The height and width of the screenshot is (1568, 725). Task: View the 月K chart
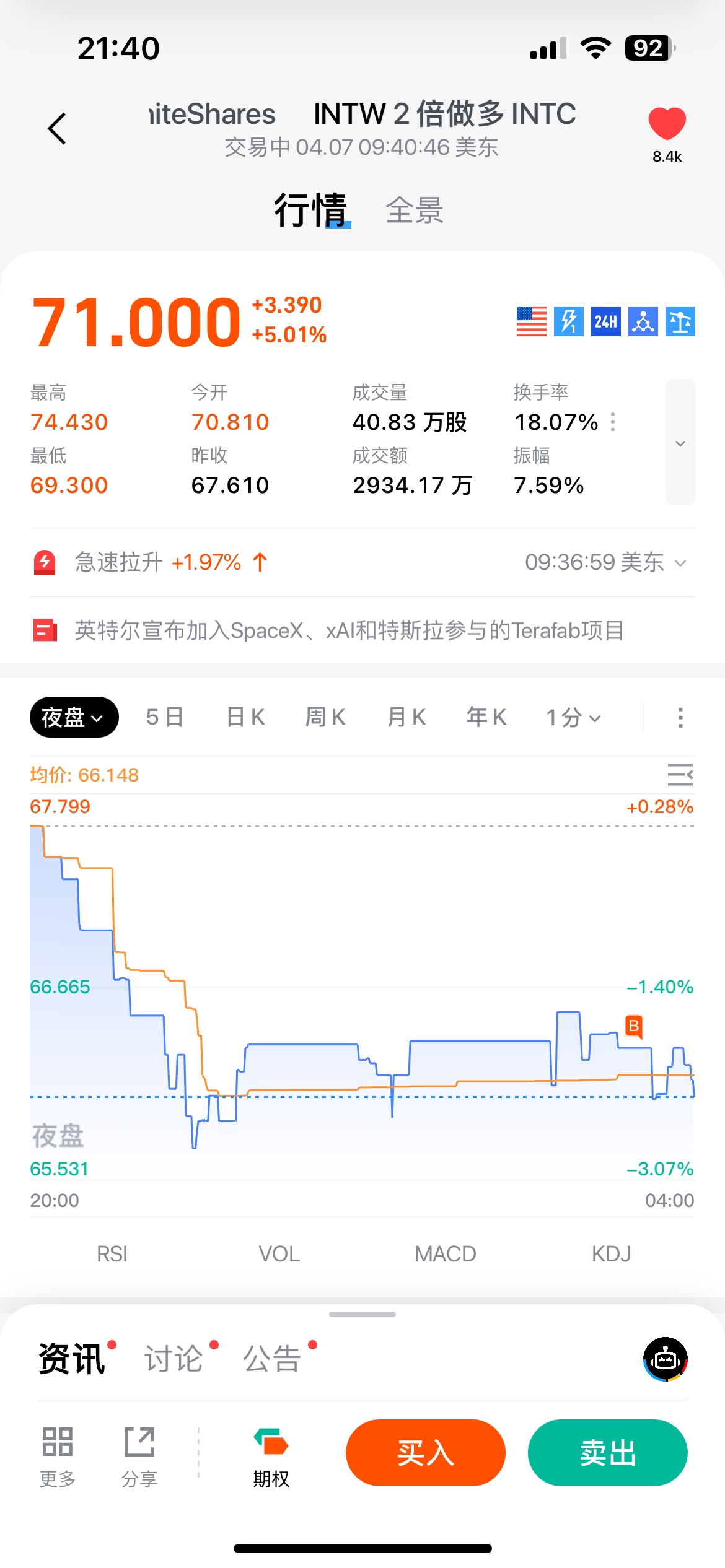(x=406, y=717)
